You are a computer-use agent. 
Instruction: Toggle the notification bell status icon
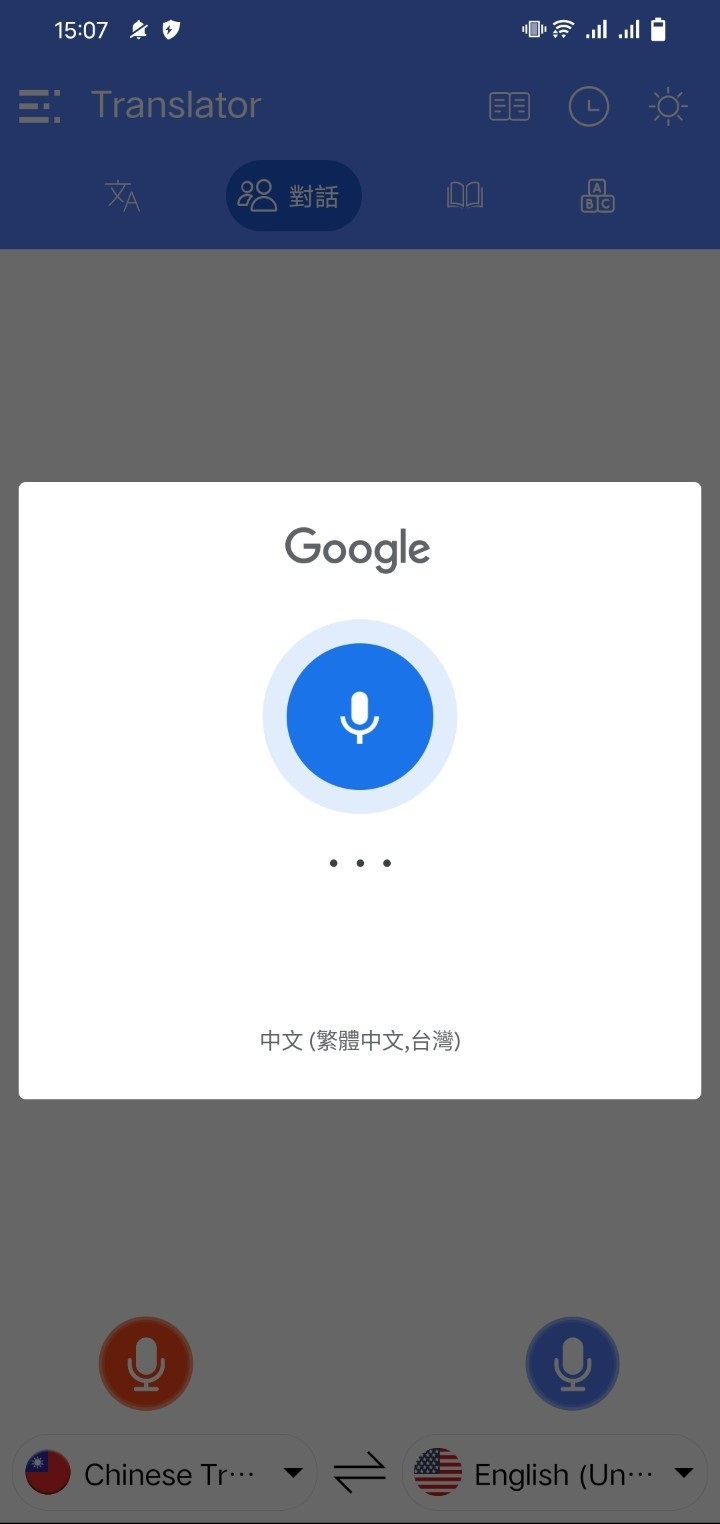(x=139, y=30)
